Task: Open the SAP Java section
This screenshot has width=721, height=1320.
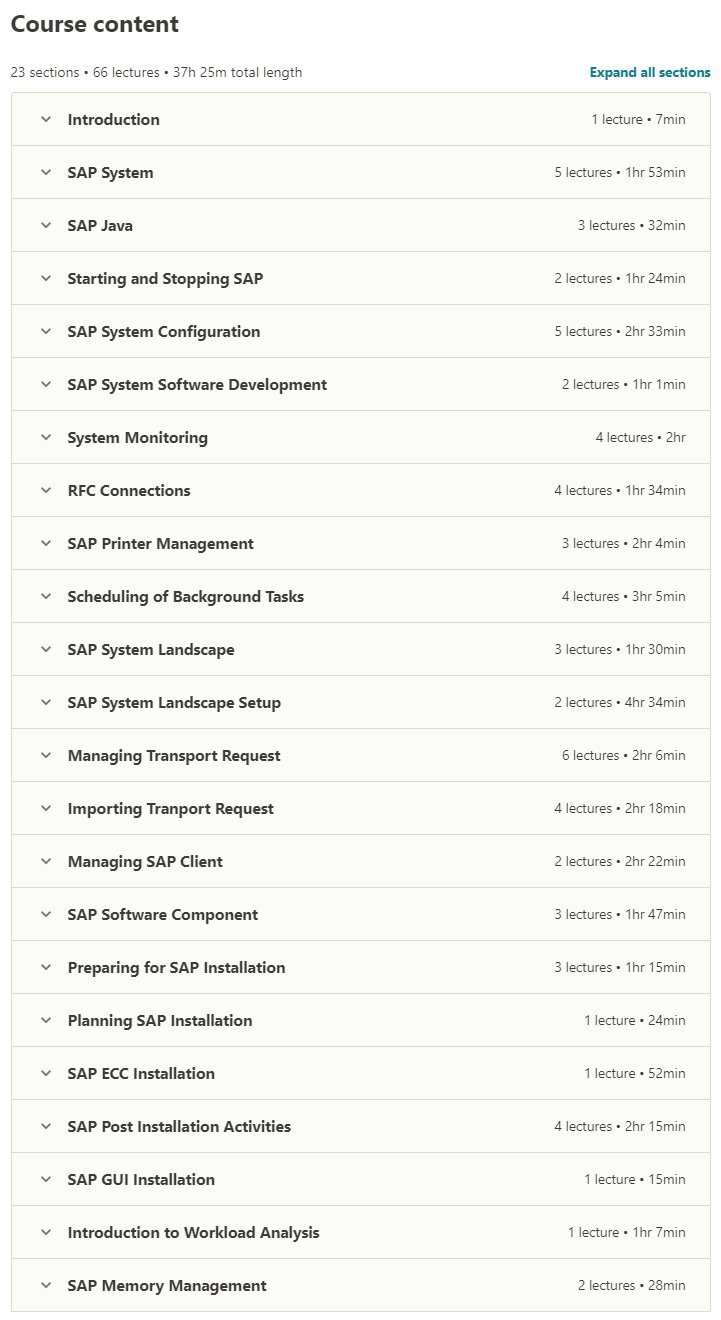Action: pyautogui.click(x=361, y=225)
